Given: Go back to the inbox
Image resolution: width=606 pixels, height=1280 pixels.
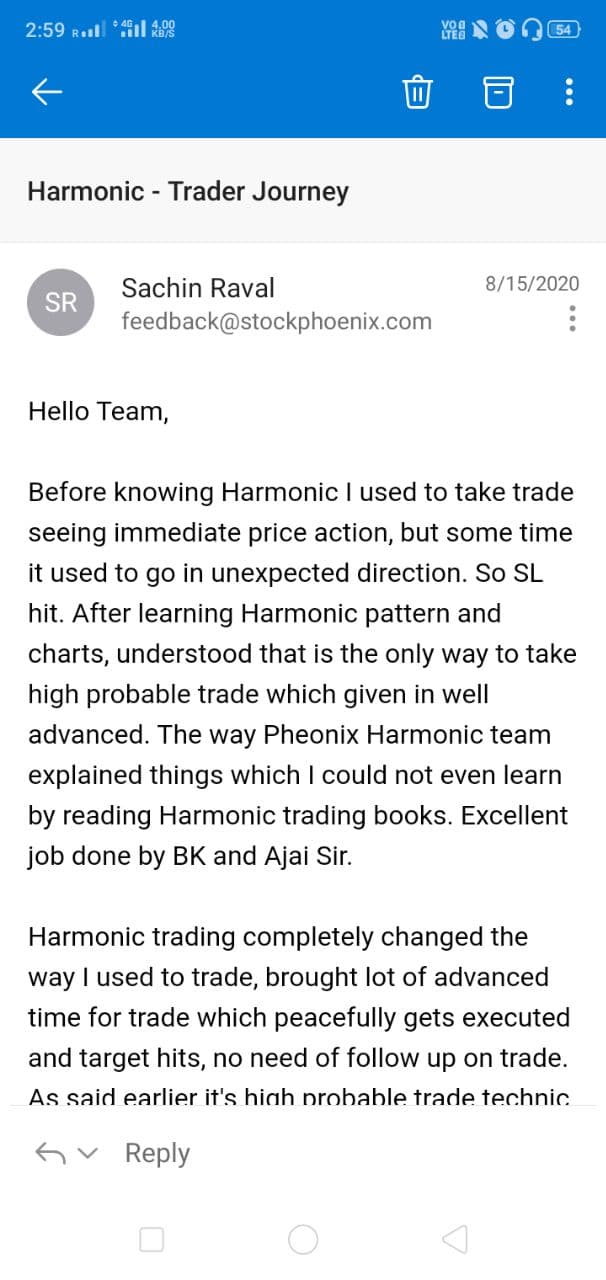Looking at the screenshot, I should coord(47,93).
